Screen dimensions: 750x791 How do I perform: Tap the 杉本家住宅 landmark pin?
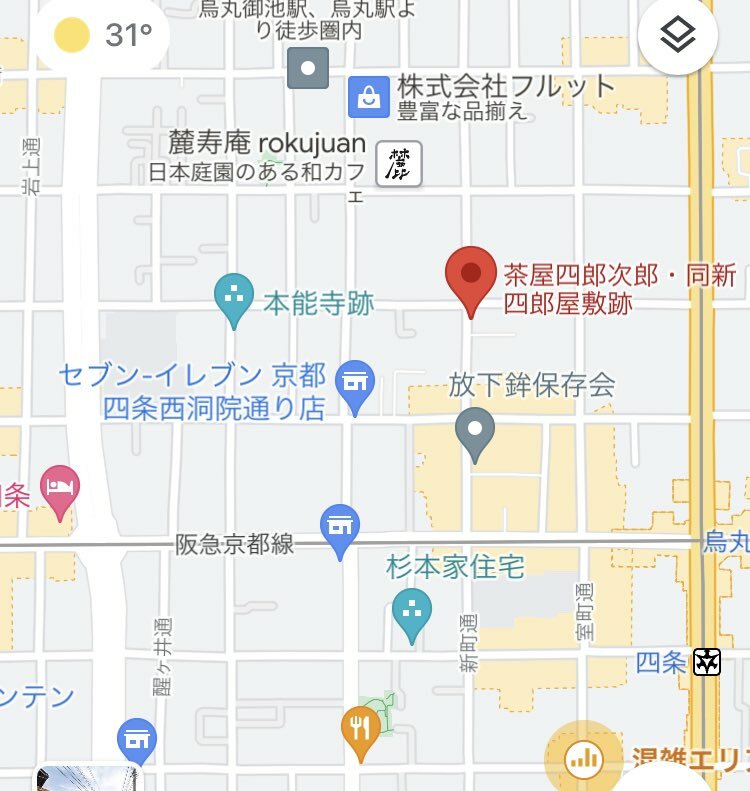(x=410, y=613)
